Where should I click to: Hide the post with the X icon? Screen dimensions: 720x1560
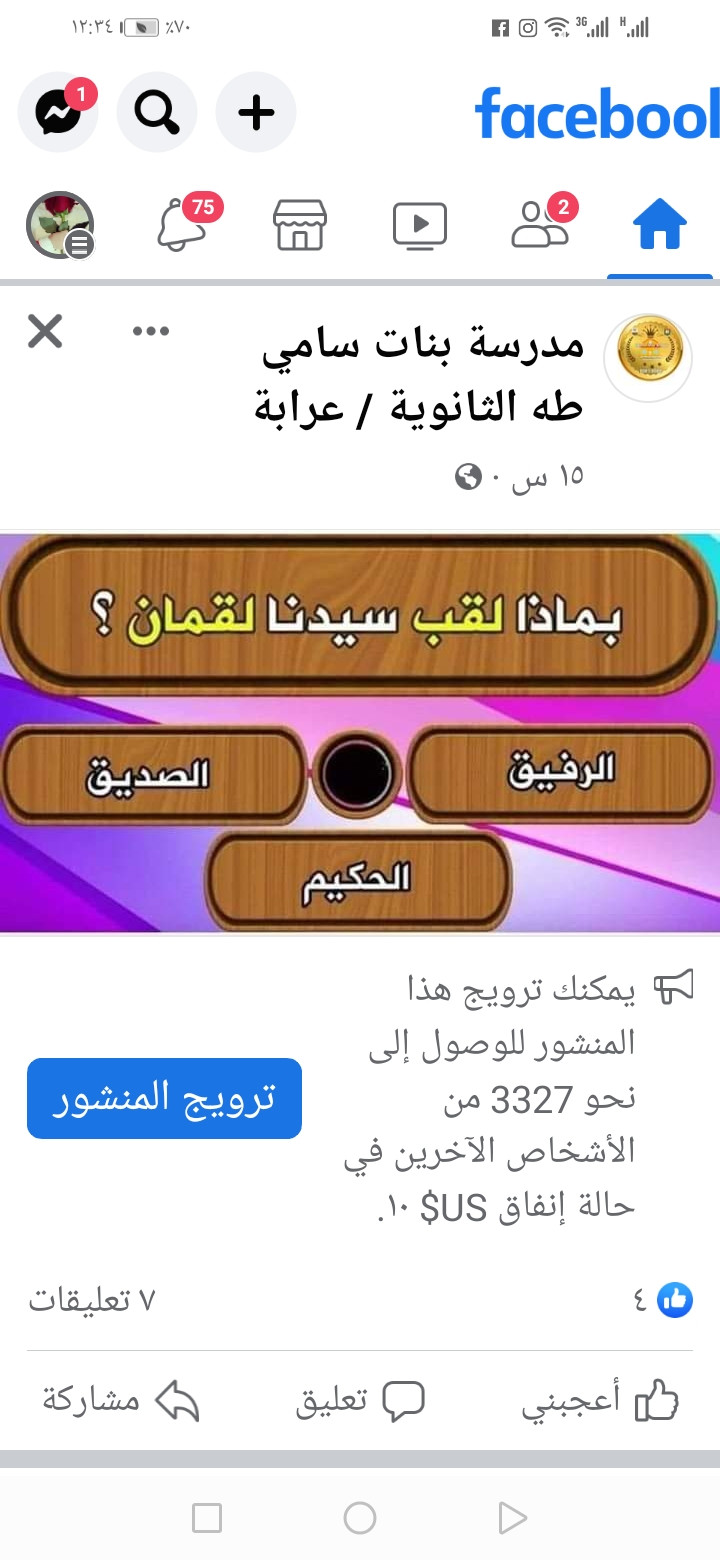(x=45, y=331)
